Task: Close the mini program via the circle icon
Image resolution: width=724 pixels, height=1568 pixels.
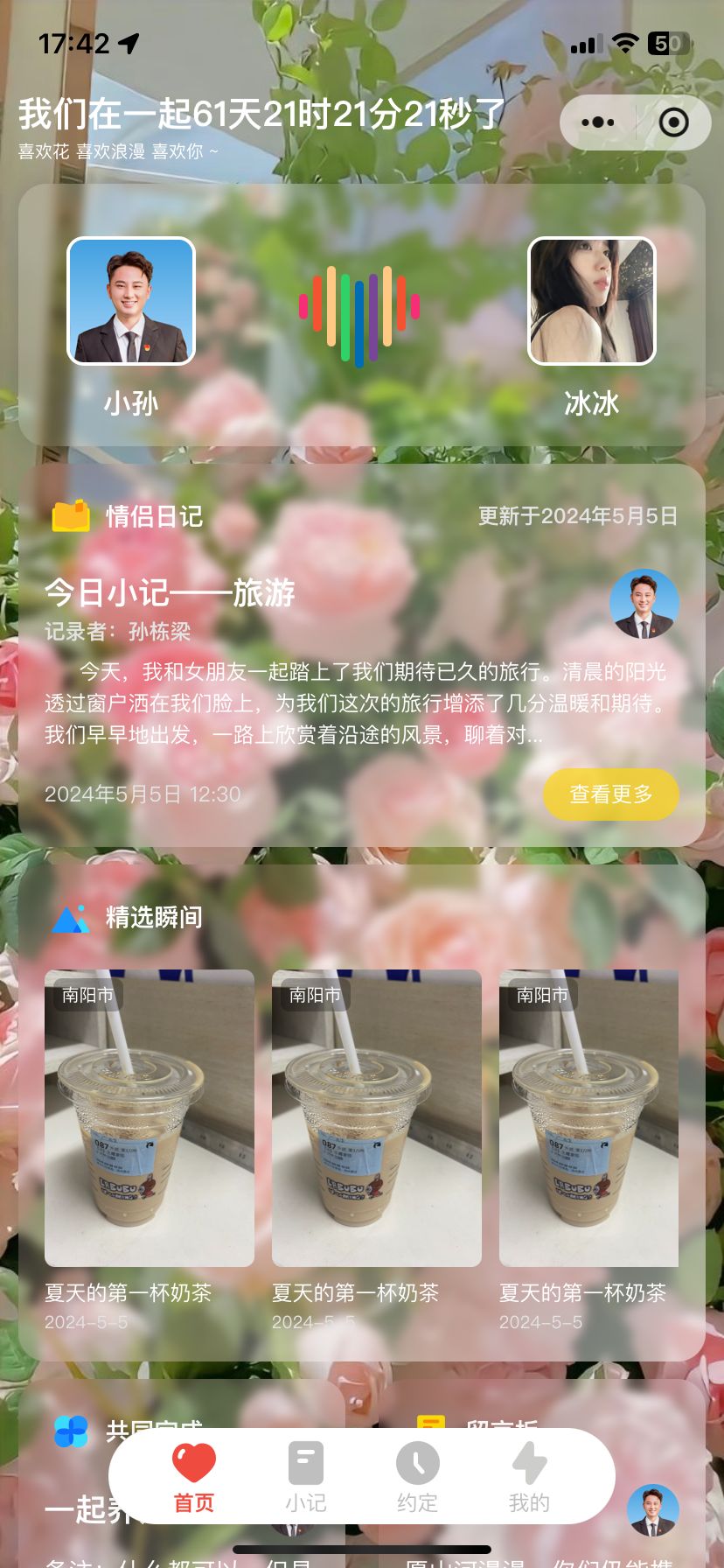Action: coord(673,122)
